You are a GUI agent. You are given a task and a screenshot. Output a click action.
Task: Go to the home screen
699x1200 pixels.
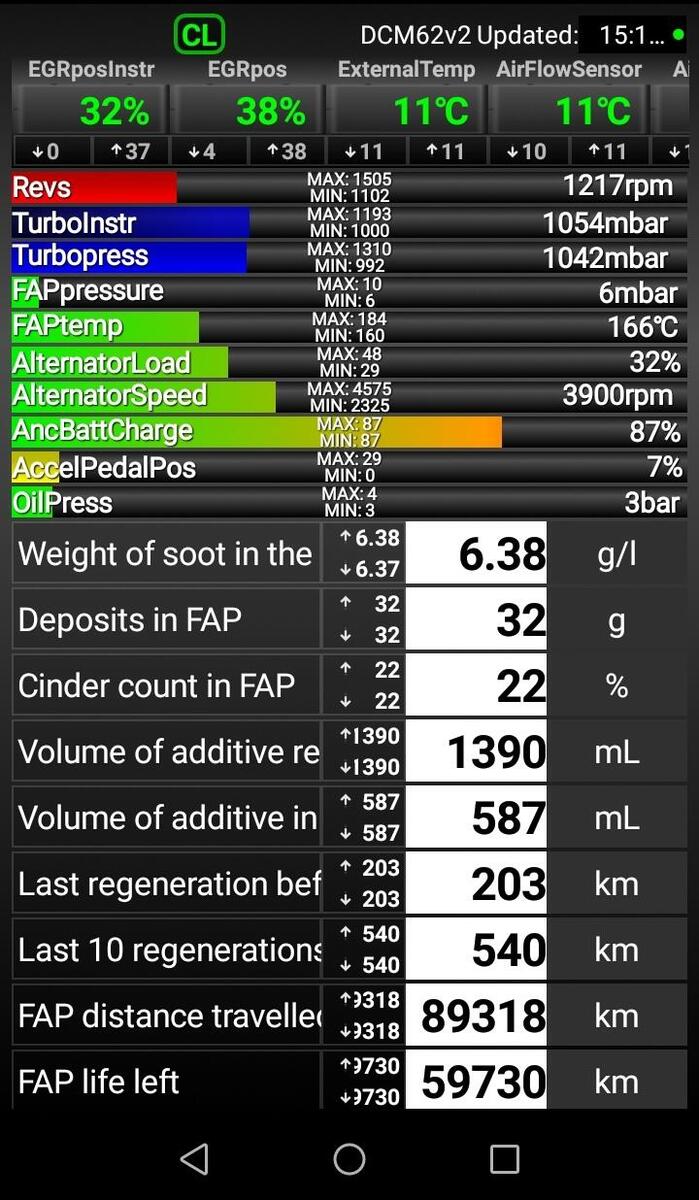349,1159
